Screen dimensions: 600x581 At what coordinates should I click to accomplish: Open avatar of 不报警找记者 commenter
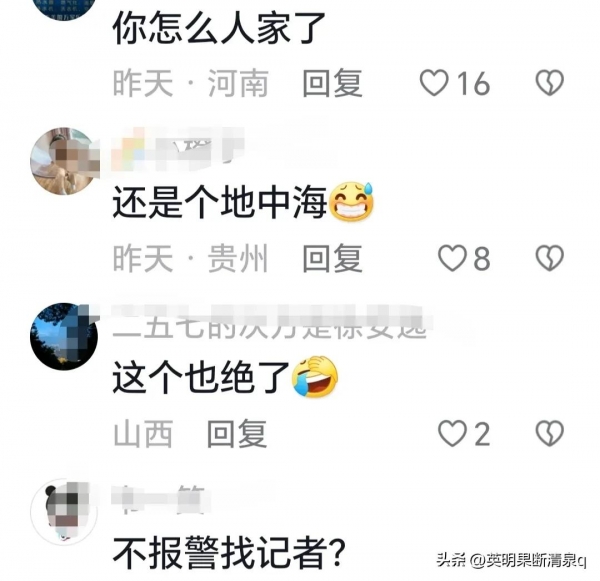[64, 511]
